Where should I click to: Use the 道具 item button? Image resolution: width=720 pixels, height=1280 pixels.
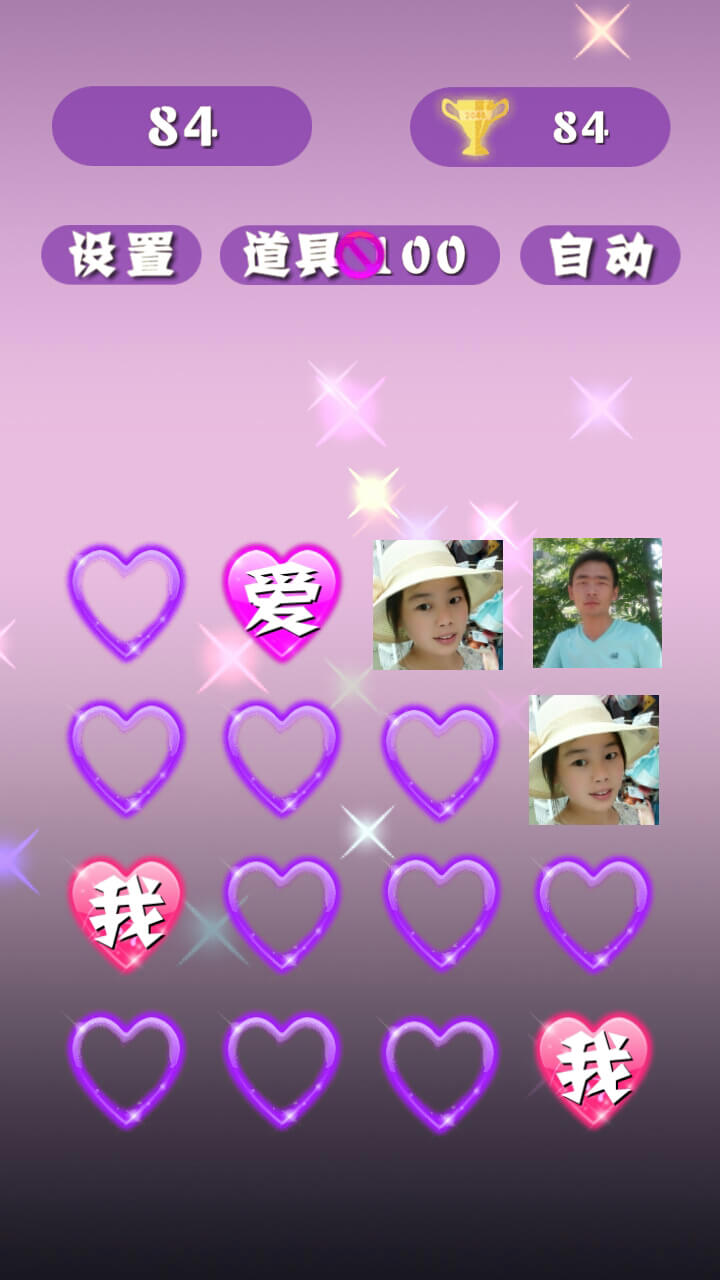coord(359,255)
